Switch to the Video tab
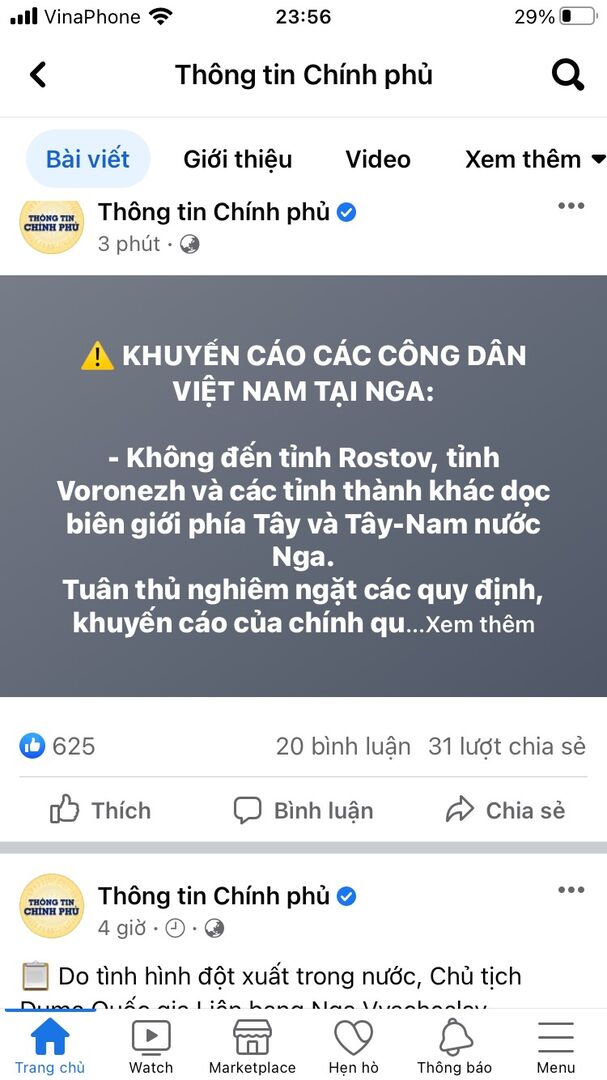 [378, 159]
